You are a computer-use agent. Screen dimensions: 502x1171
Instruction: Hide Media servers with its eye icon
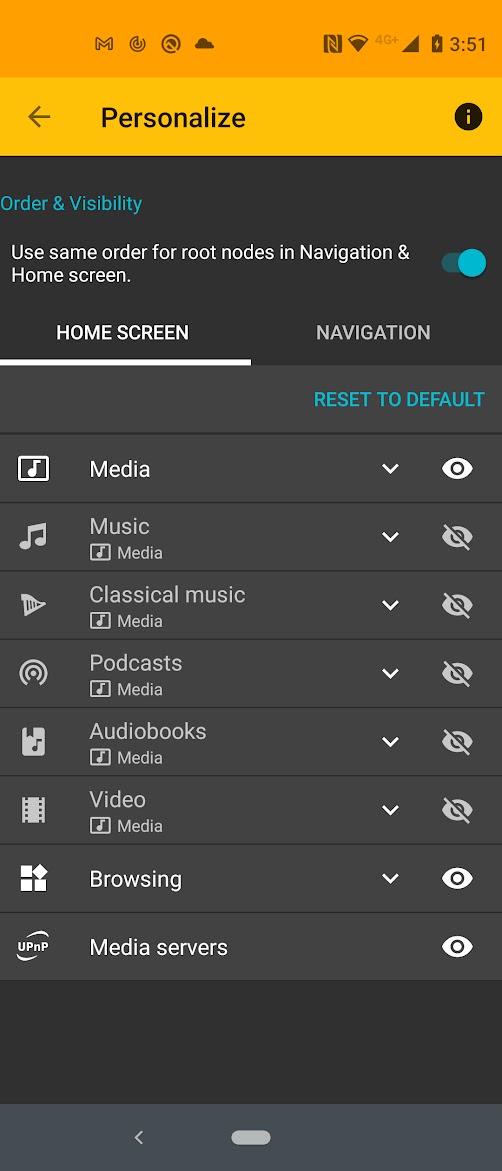(x=457, y=947)
